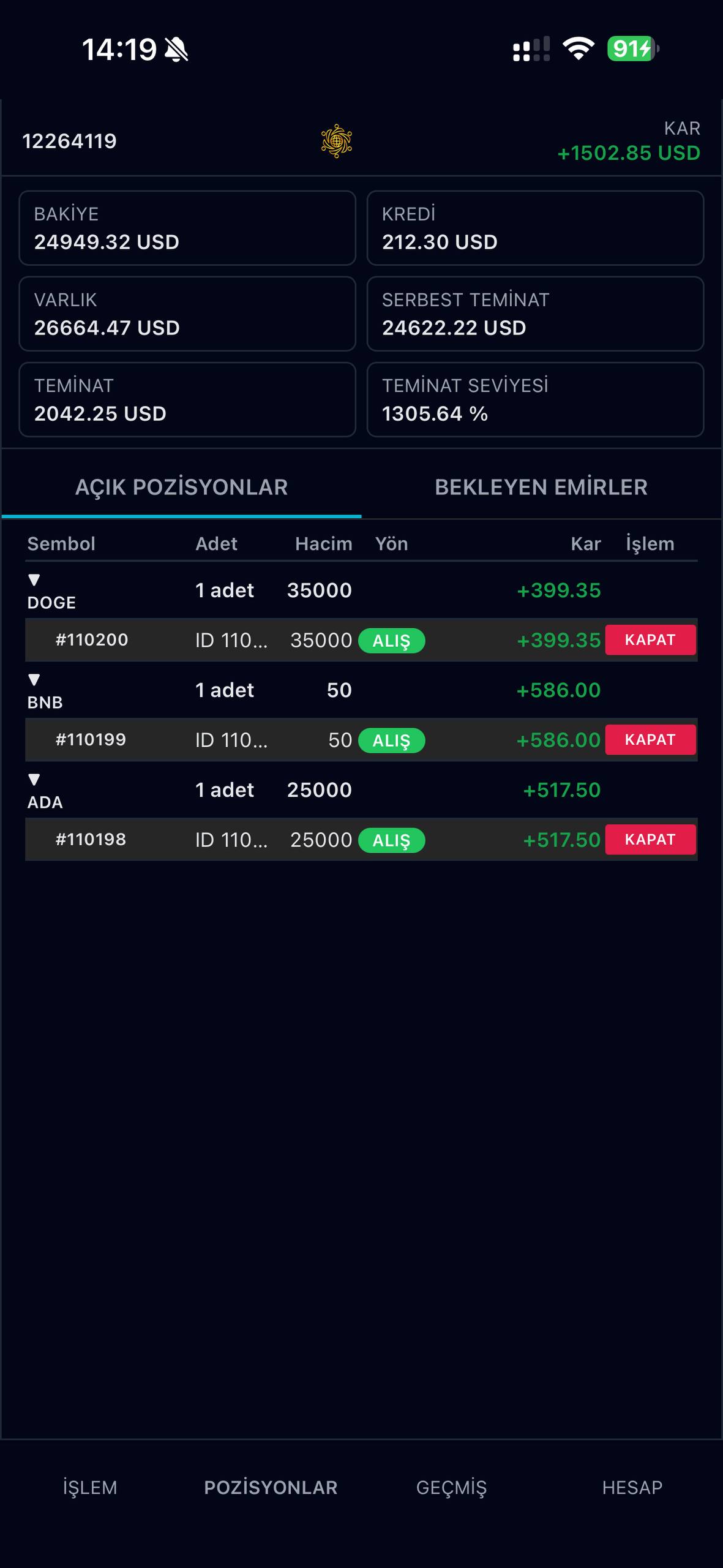
Task: Open the İŞLEM tab in bottom navigation
Action: coord(90,1488)
